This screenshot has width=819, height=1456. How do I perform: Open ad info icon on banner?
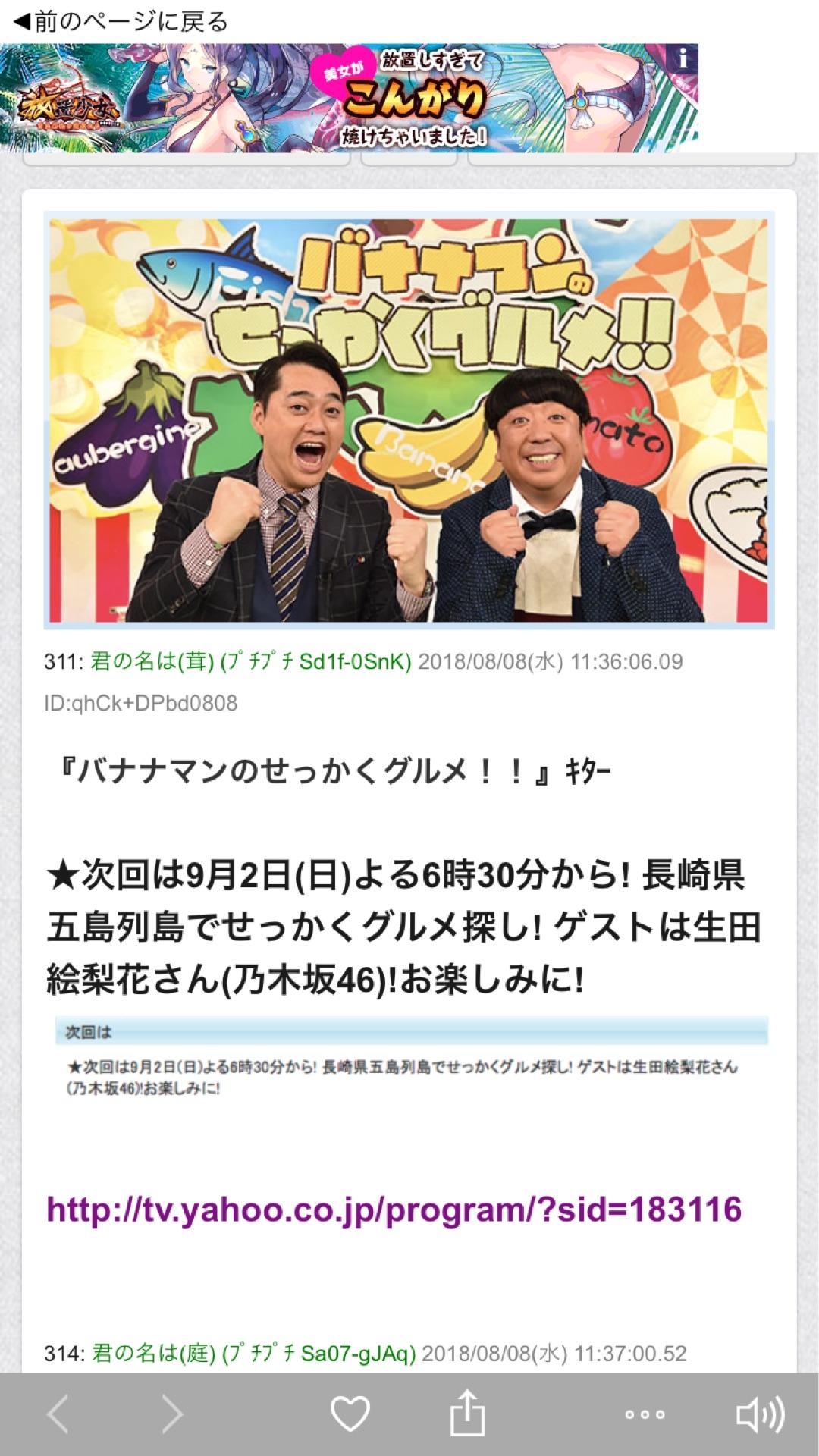[682, 58]
